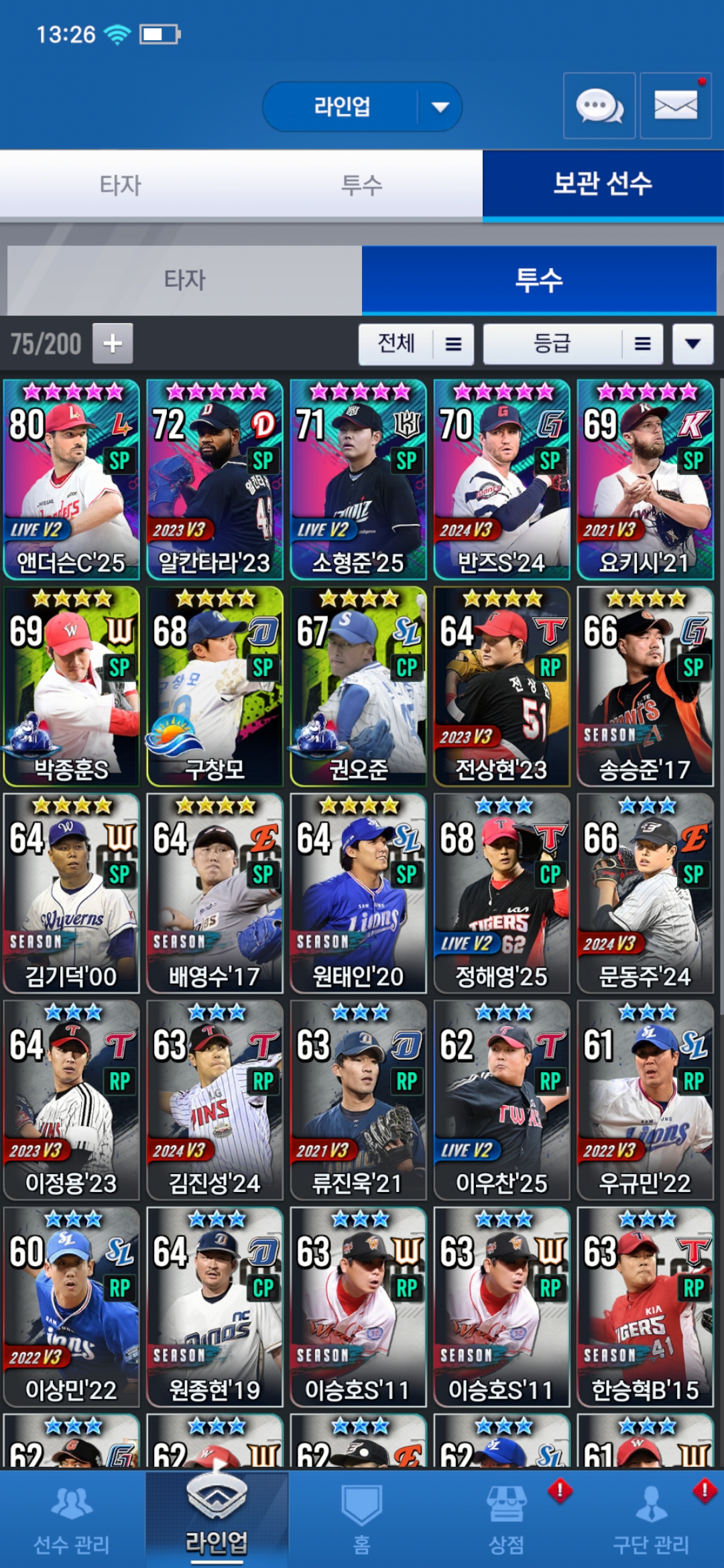Go to the 선수 관리 tab
The width and height of the screenshot is (724, 1568).
click(72, 1520)
